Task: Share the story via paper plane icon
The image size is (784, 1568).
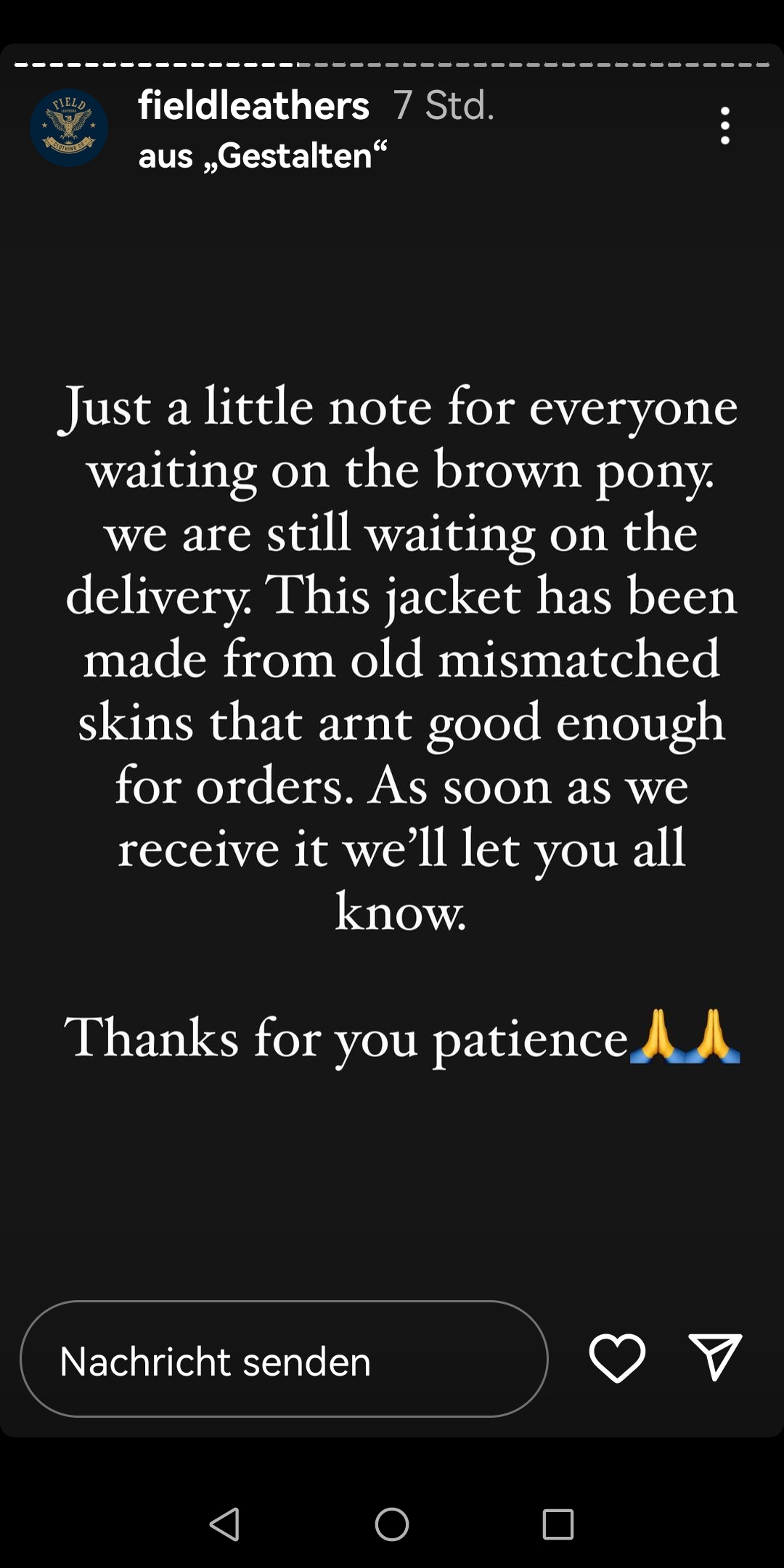Action: [x=715, y=1357]
